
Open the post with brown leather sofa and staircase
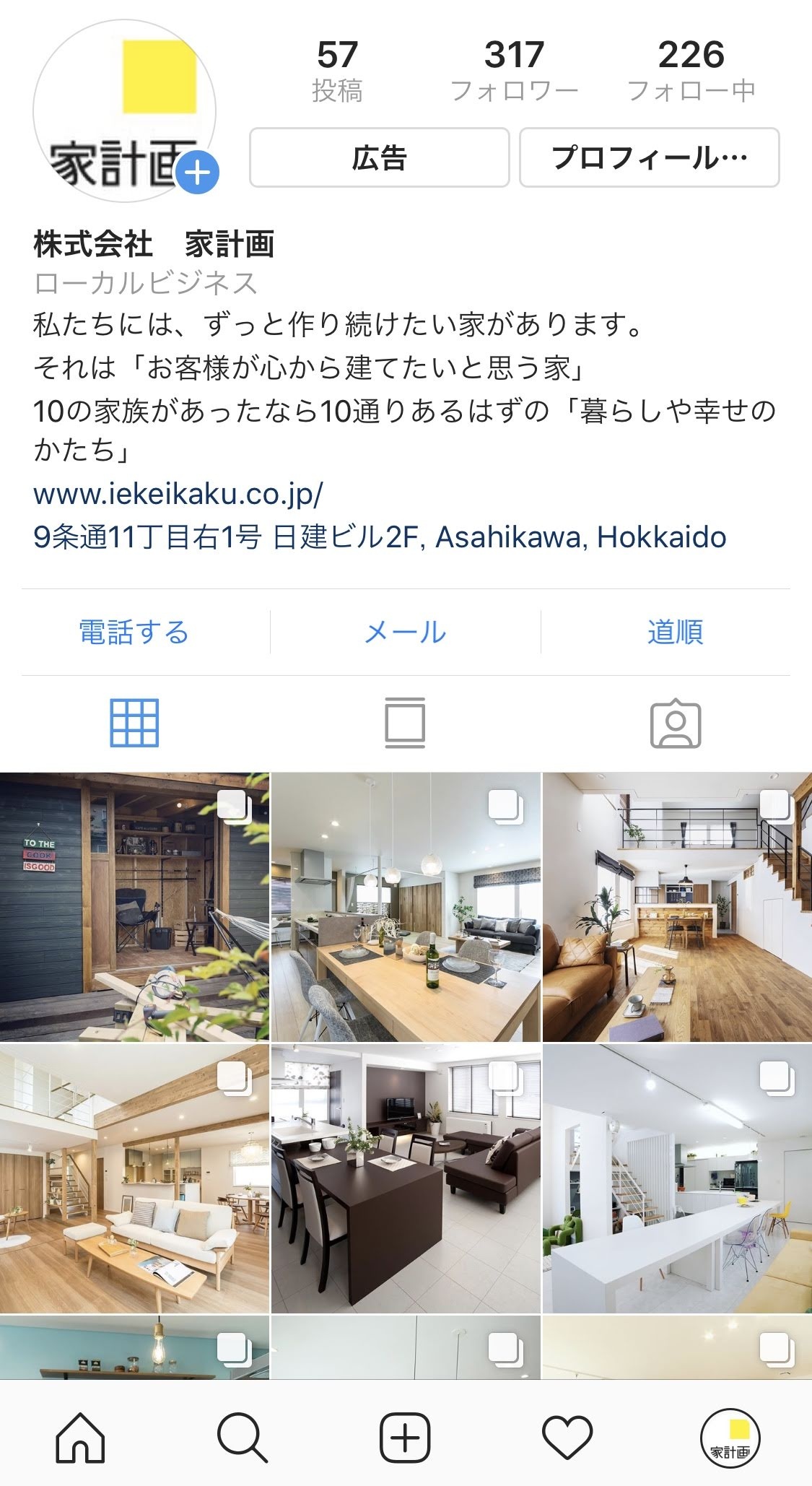click(677, 907)
